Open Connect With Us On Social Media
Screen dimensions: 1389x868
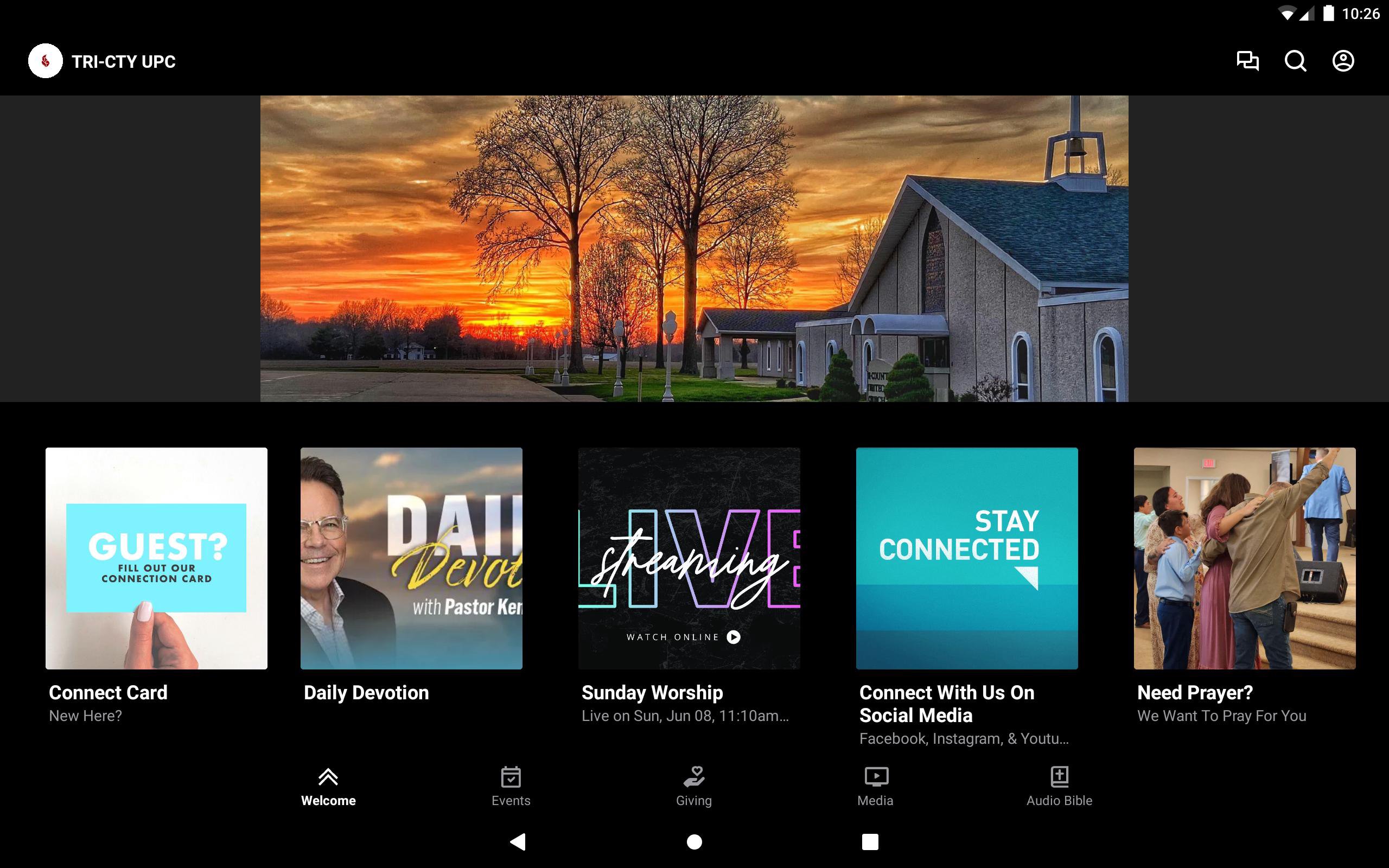(x=966, y=558)
